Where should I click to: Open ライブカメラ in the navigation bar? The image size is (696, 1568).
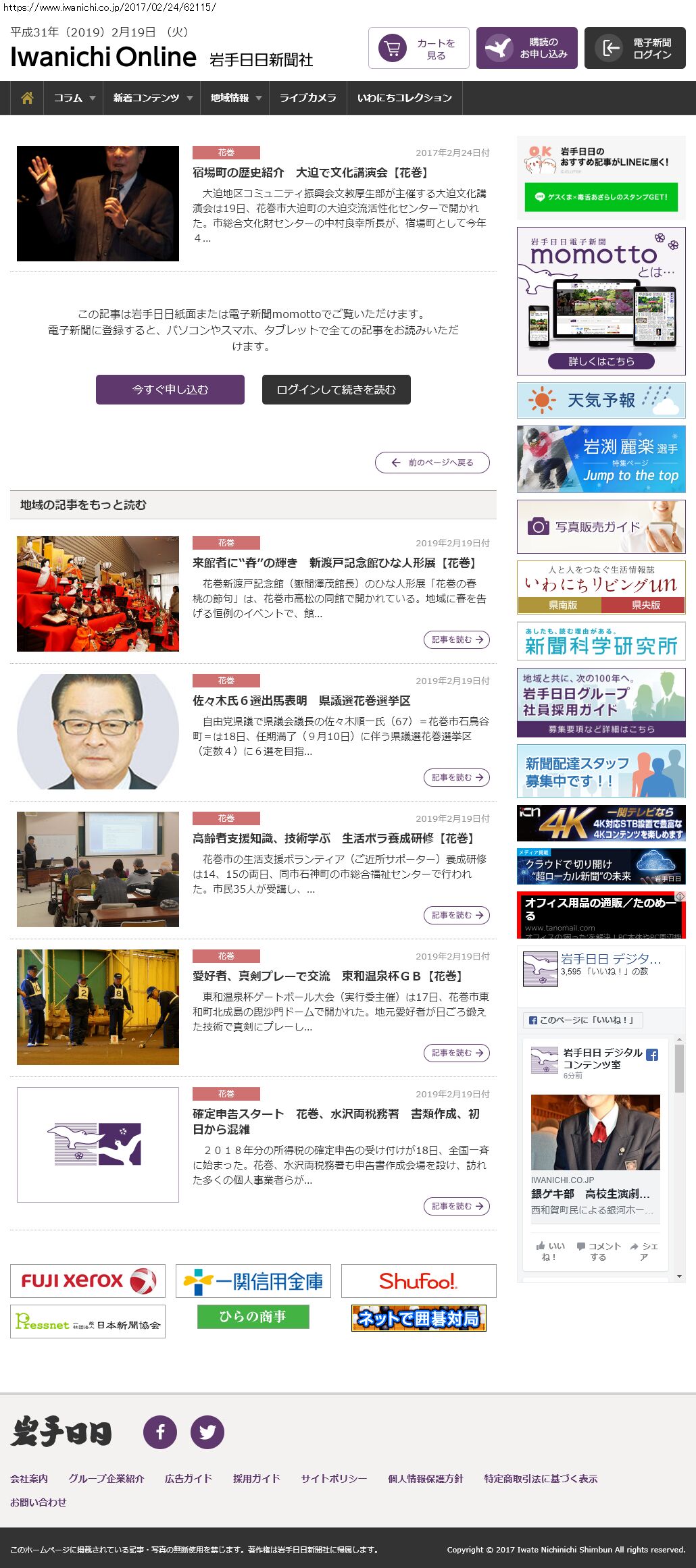307,98
